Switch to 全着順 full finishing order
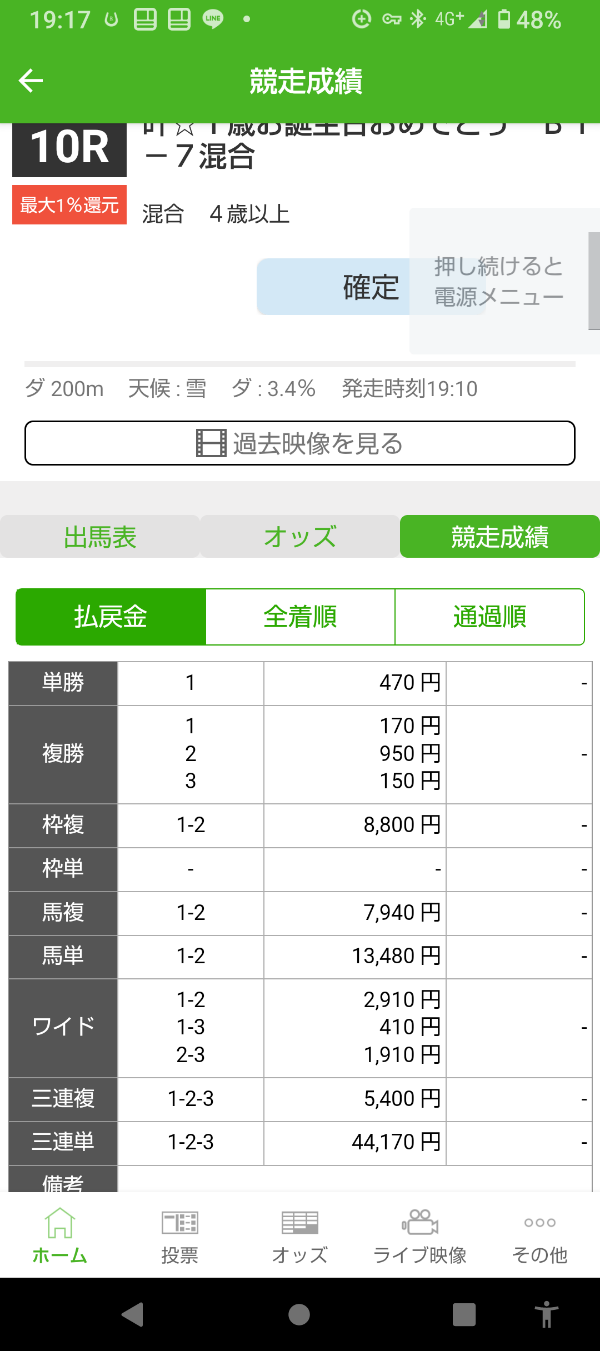 pos(300,617)
